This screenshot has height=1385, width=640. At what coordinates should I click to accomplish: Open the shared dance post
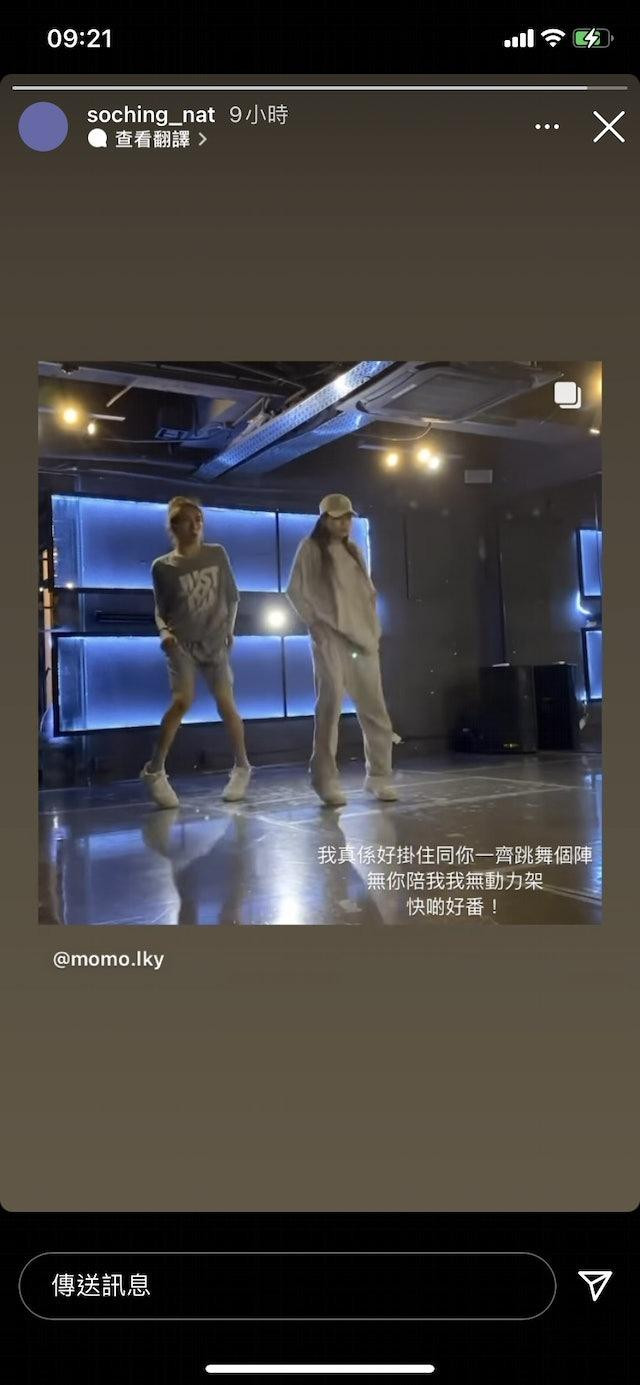320,642
